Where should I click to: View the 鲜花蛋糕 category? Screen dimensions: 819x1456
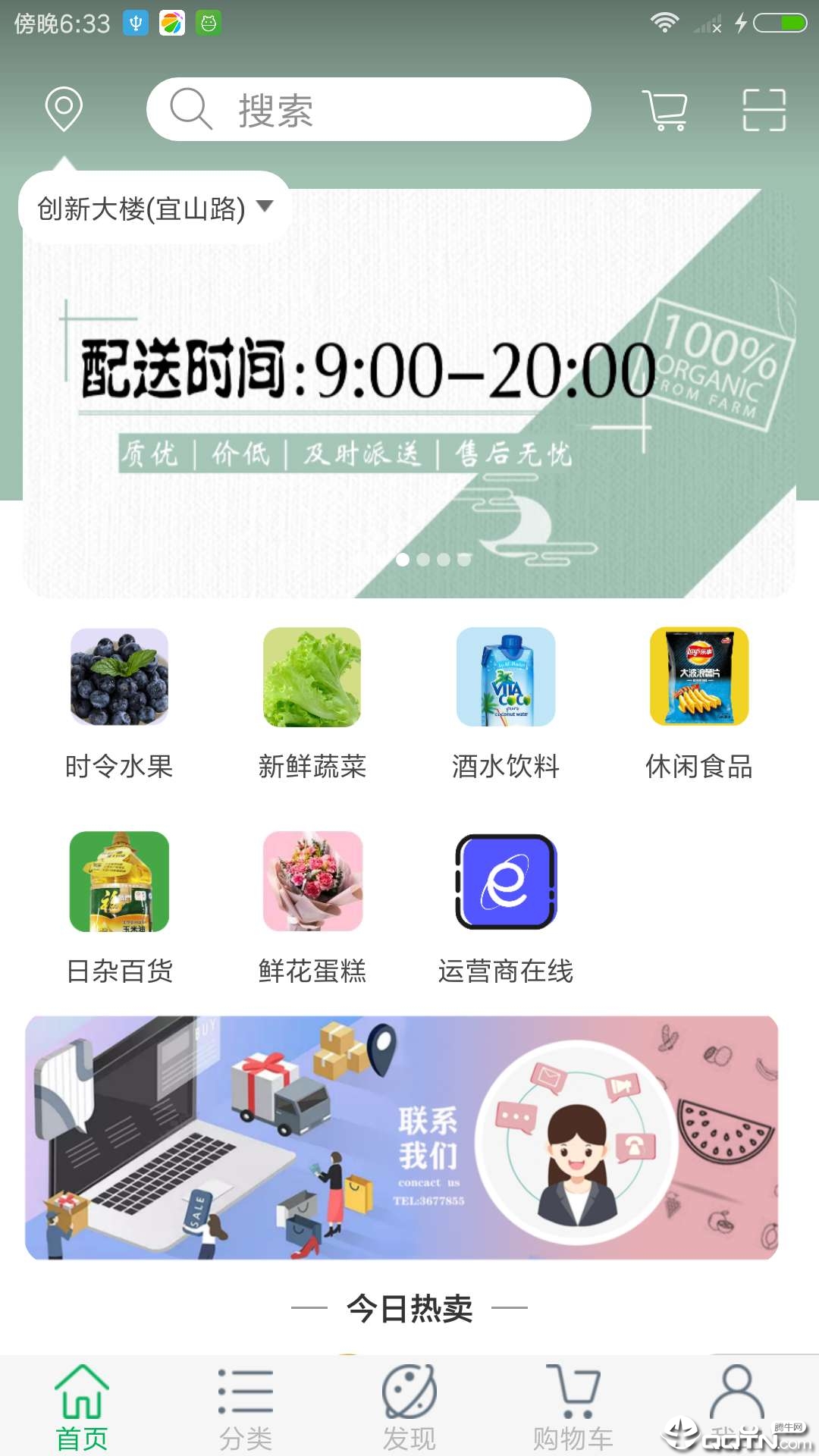[x=312, y=907]
